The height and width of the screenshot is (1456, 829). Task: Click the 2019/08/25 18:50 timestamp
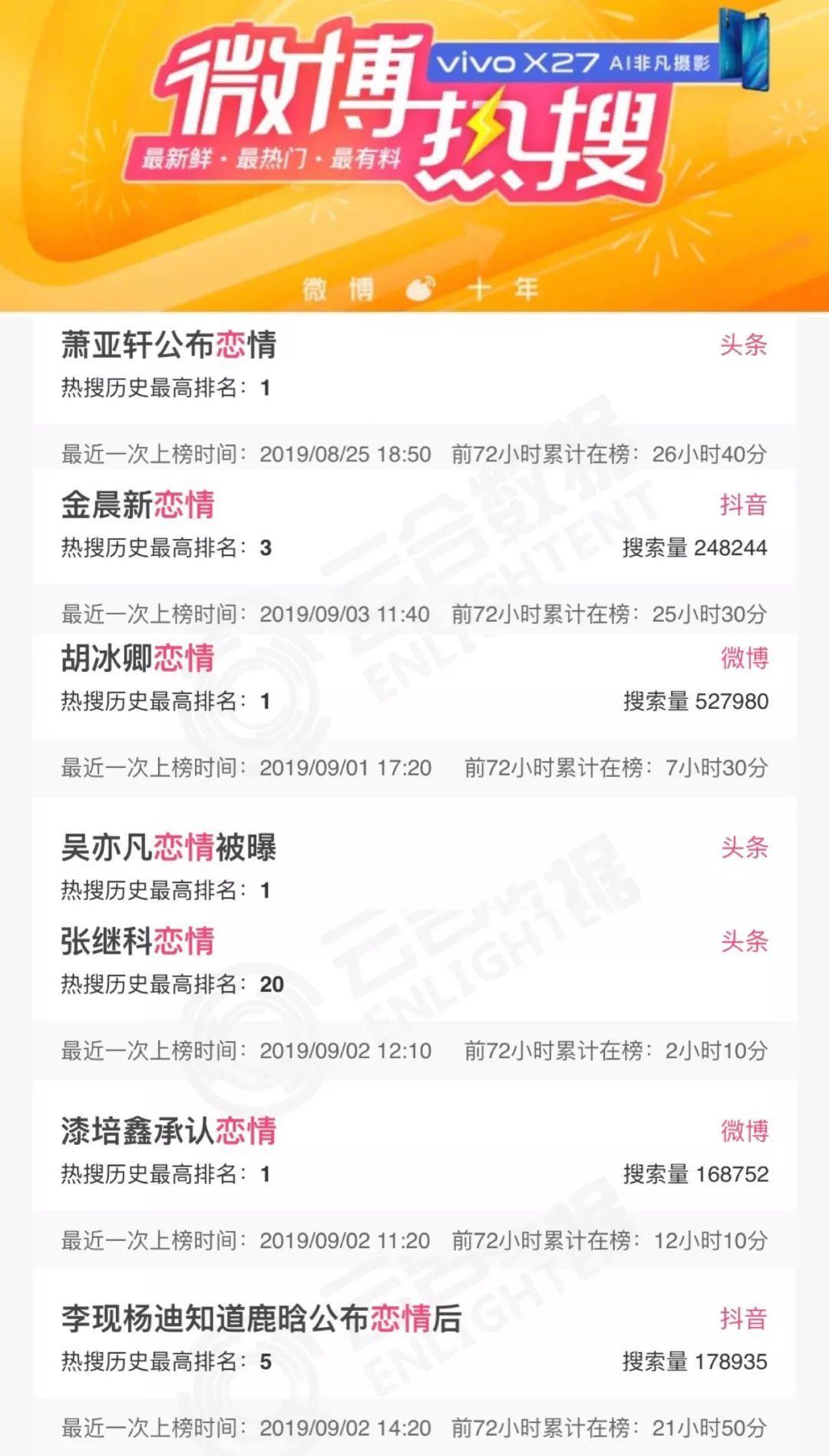point(345,453)
